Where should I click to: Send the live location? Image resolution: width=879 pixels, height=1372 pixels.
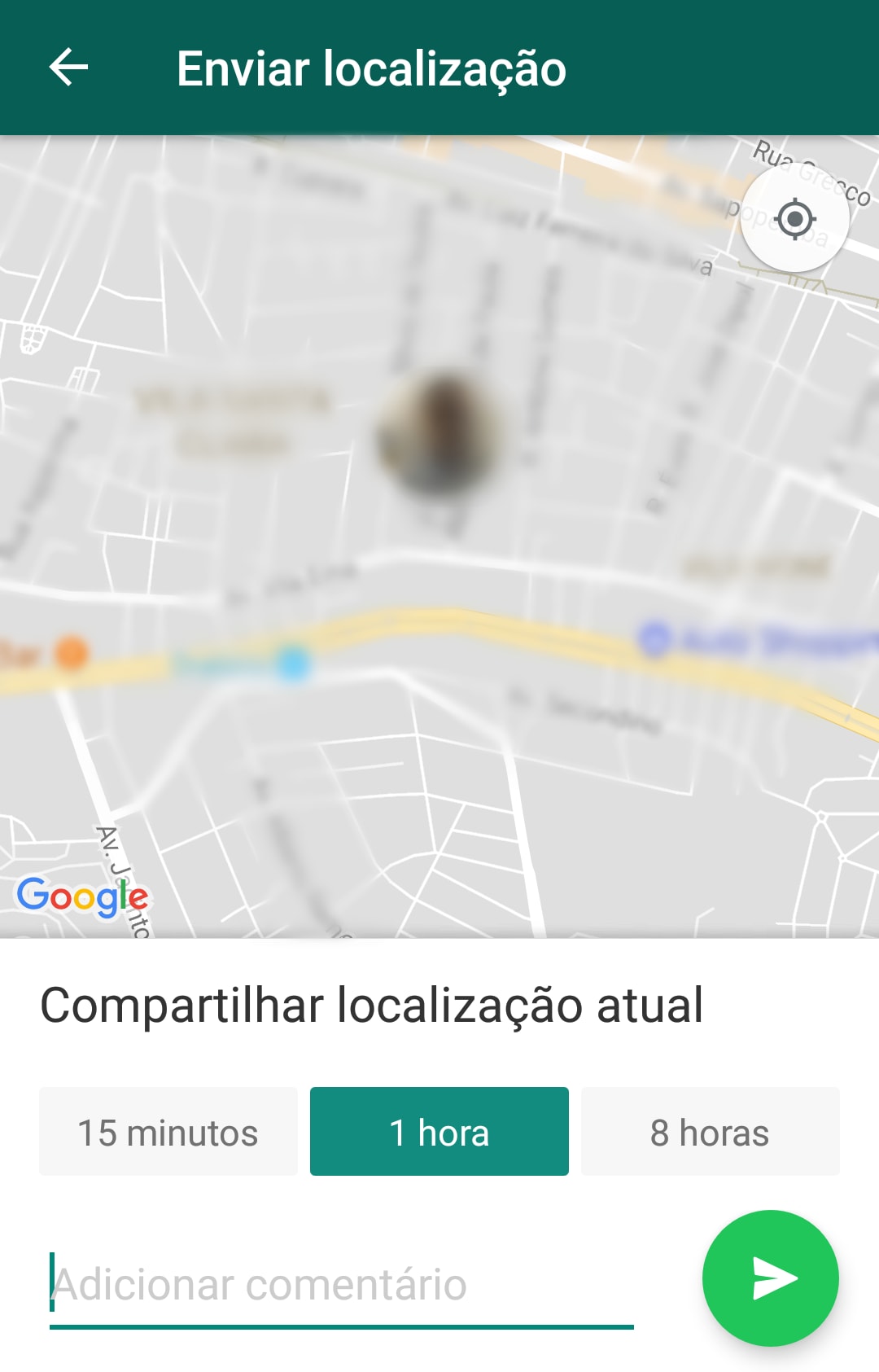pyautogui.click(x=771, y=1278)
